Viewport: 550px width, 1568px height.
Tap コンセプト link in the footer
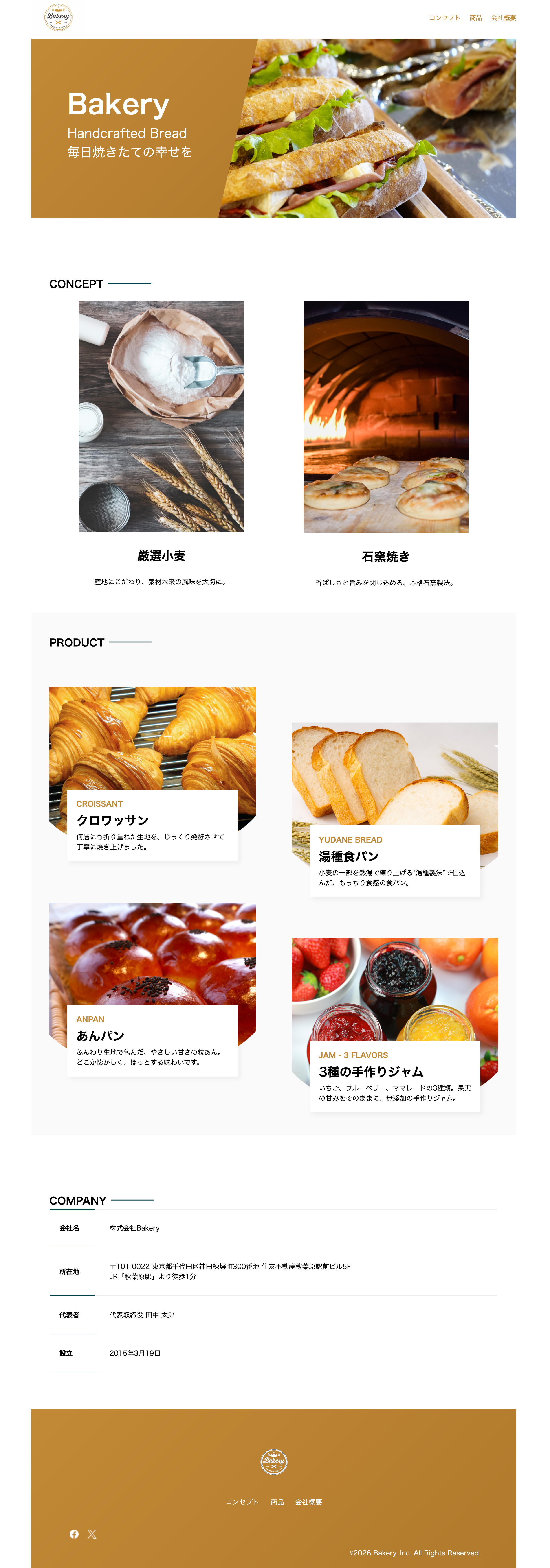[242, 1502]
